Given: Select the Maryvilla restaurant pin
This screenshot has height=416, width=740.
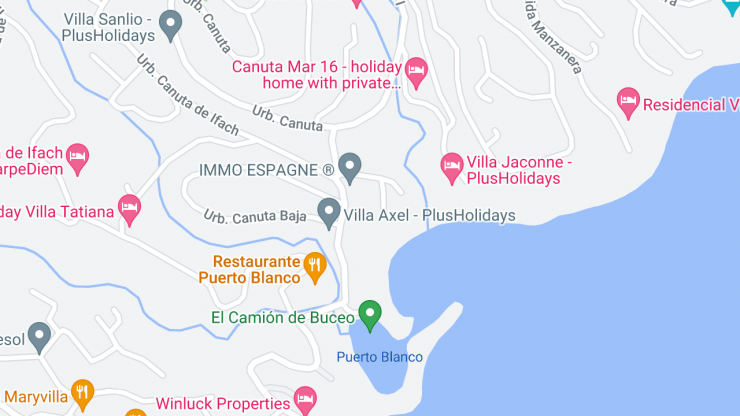Looking at the screenshot, I should 82,392.
